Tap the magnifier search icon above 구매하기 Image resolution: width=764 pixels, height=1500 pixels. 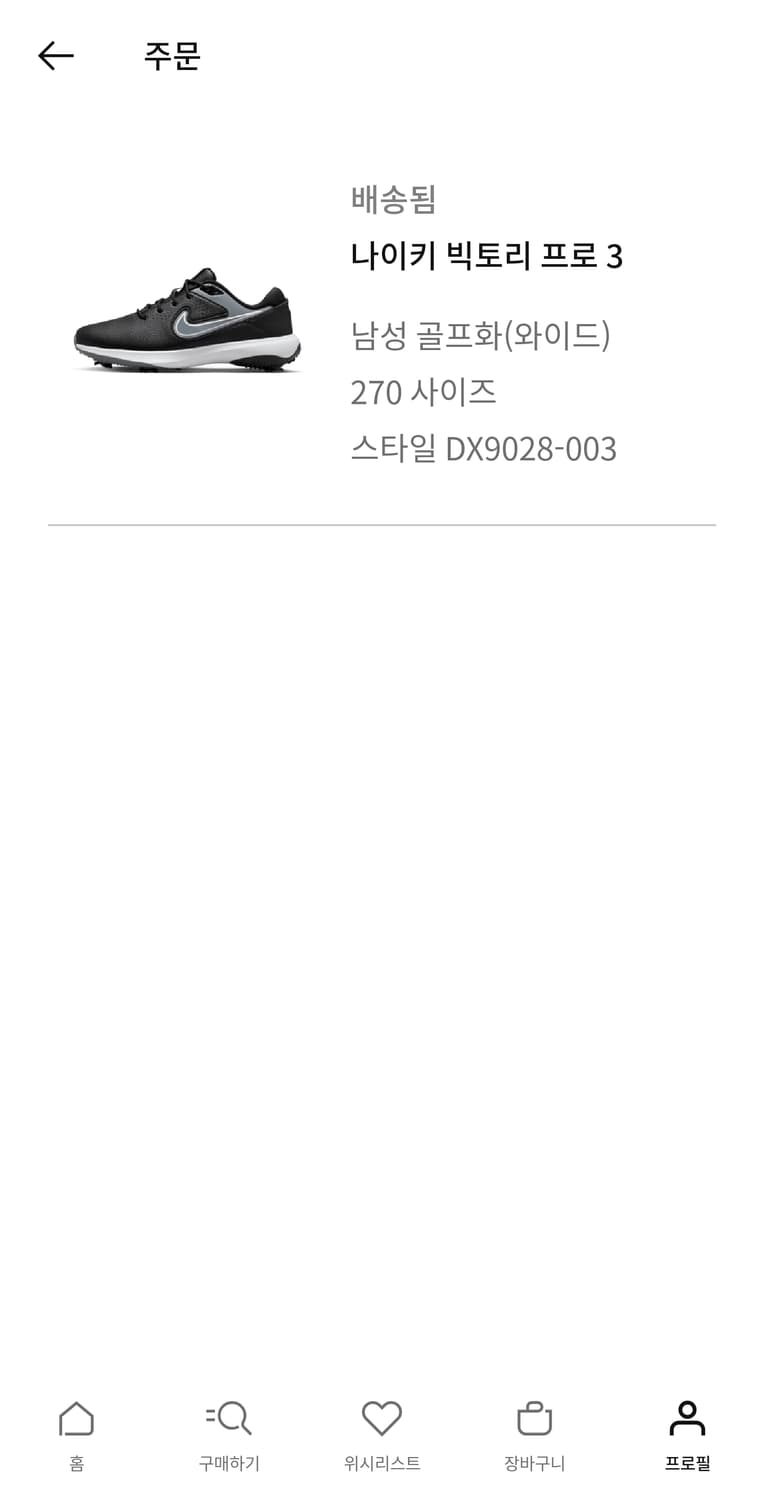pos(228,1417)
